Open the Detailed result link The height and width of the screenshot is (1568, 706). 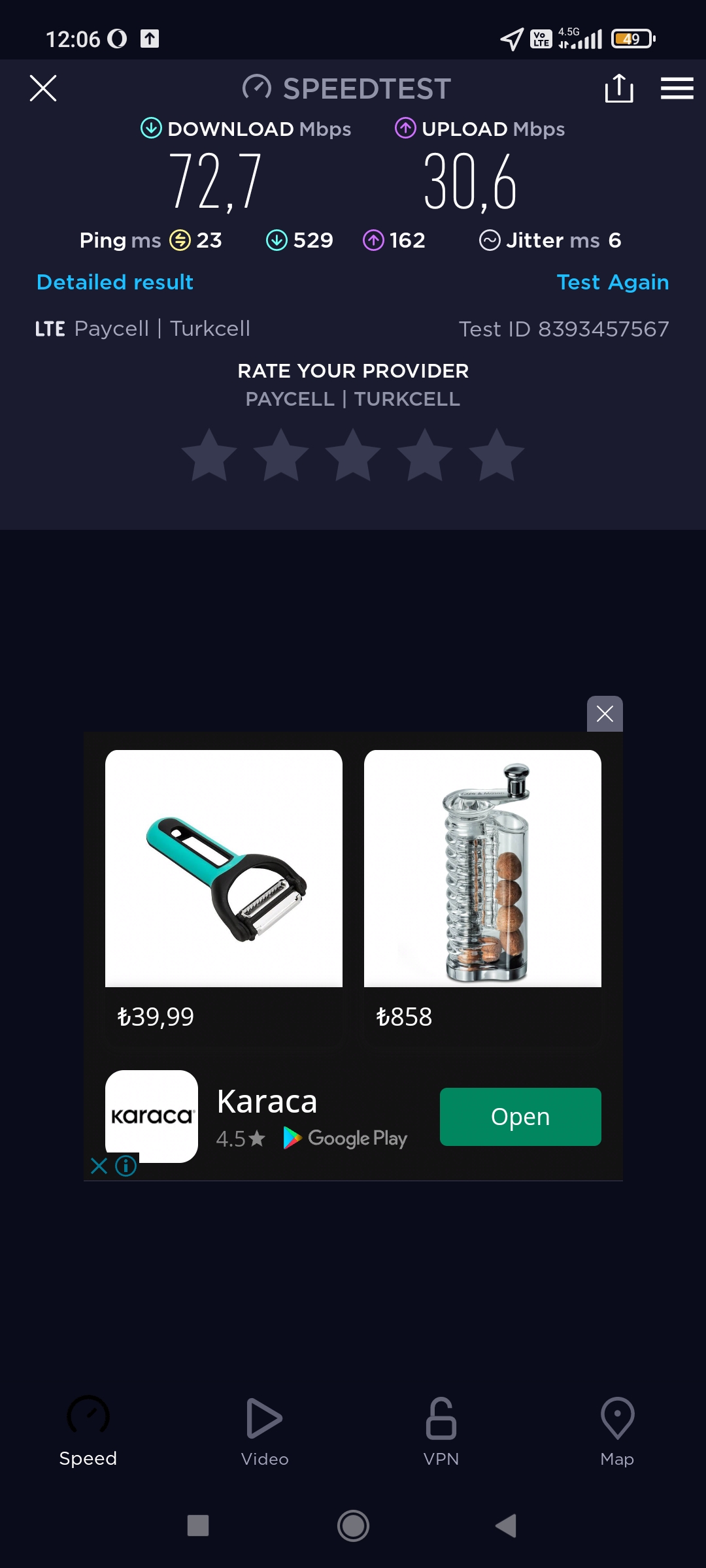point(115,282)
